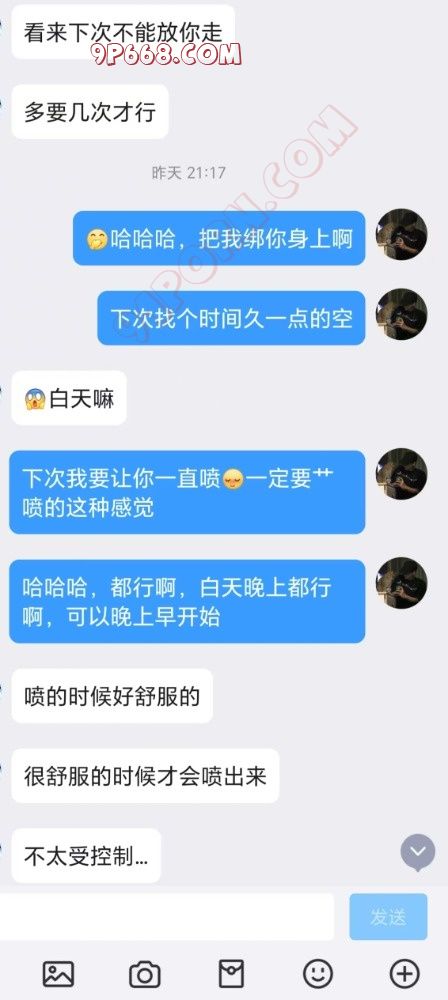Open the image gallery picker
Screen dimensions: 448x1000
(x=58, y=974)
